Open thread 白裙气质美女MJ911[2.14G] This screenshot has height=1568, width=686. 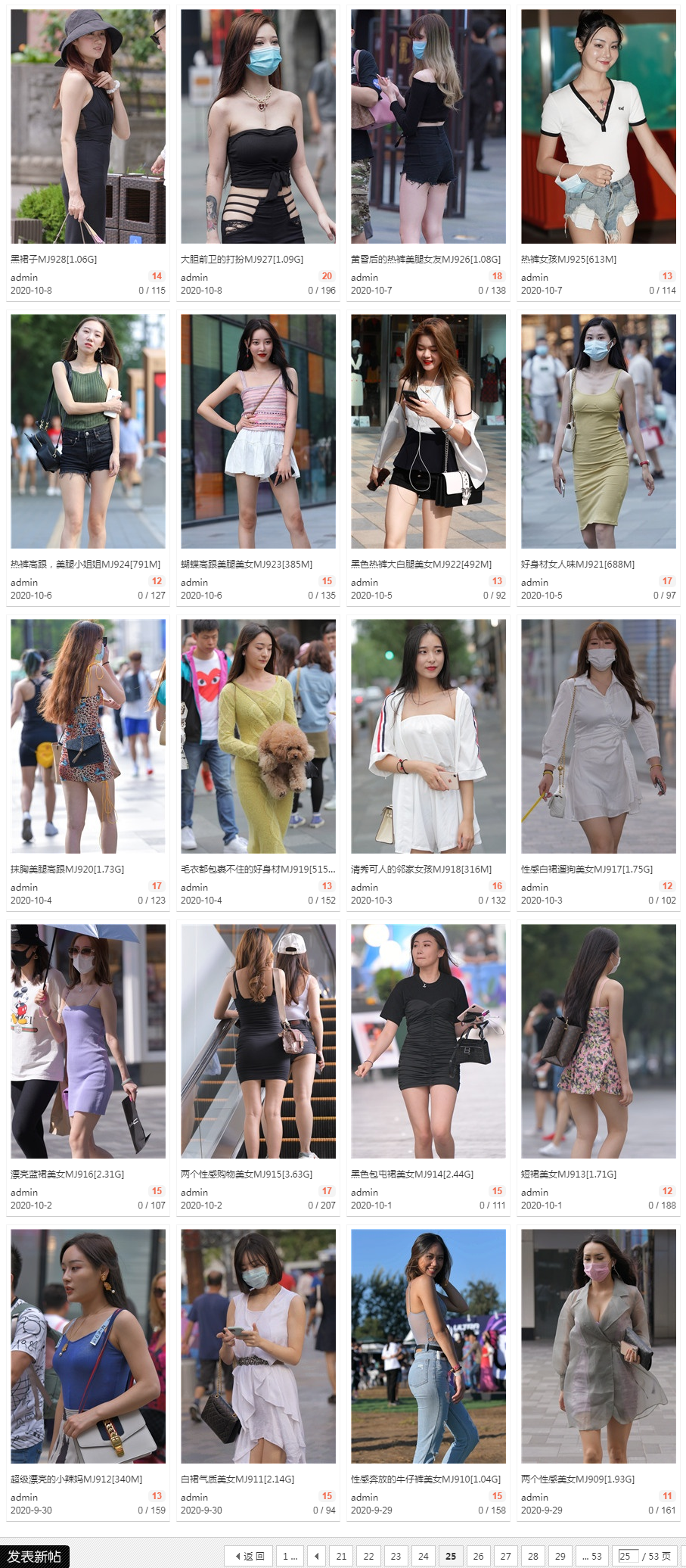(x=237, y=1479)
